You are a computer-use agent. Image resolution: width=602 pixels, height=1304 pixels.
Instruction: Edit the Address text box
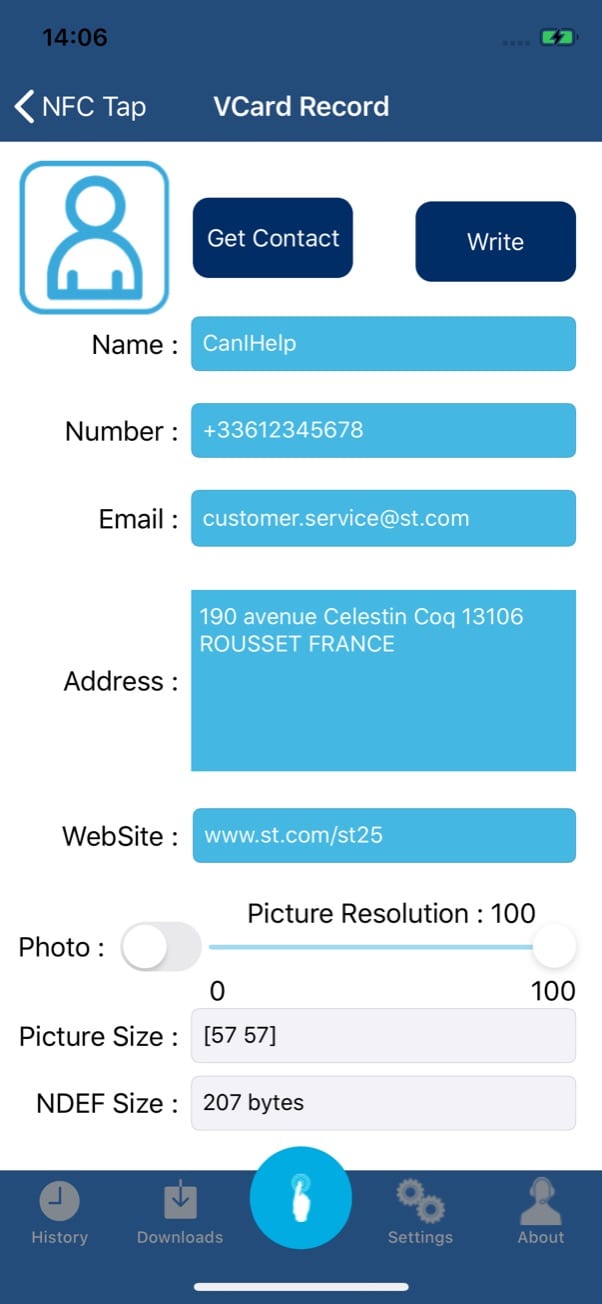(383, 680)
